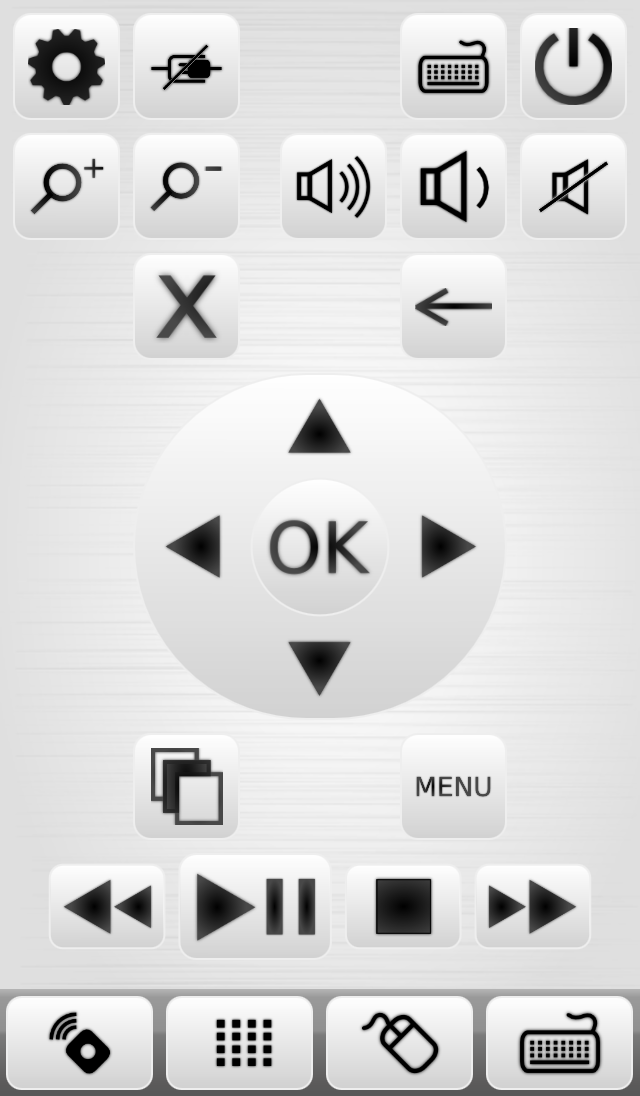The height and width of the screenshot is (1096, 640).
Task: Tap the up arrow on the D-pad
Action: coord(319,428)
